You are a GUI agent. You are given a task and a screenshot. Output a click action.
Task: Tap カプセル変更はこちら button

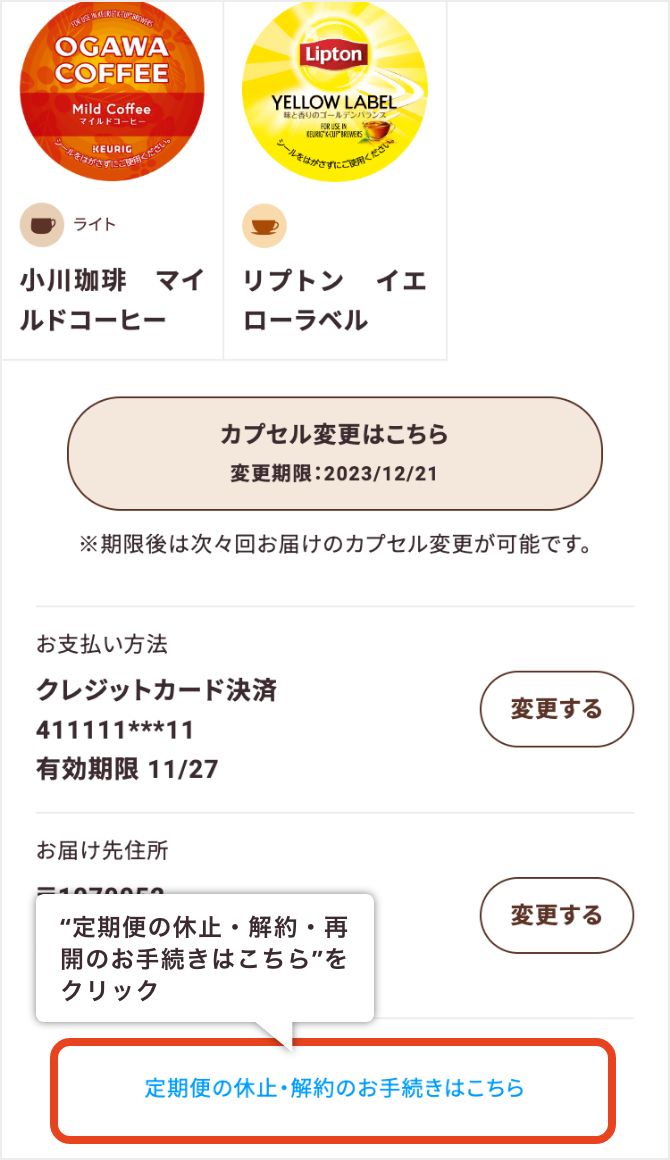335,453
